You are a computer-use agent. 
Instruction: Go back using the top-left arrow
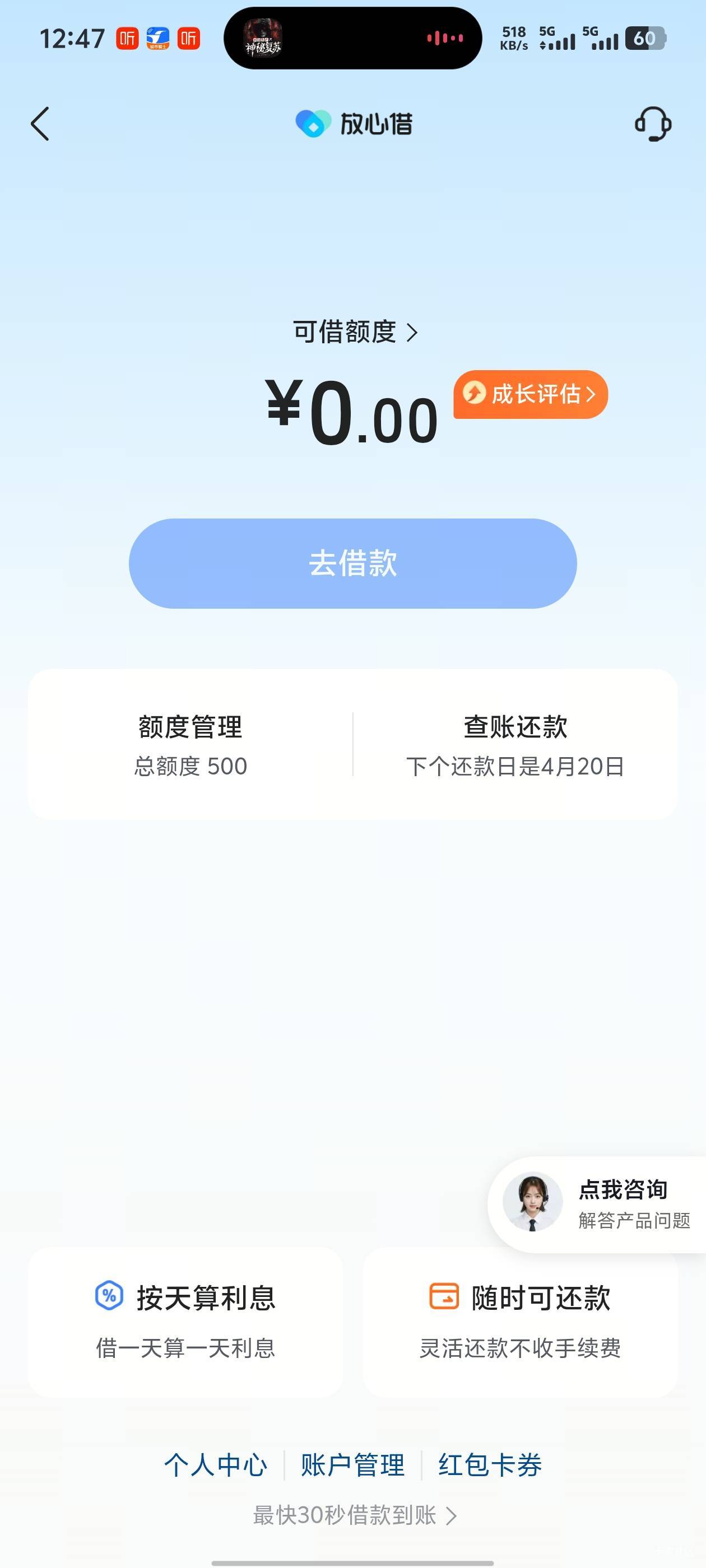click(x=40, y=124)
